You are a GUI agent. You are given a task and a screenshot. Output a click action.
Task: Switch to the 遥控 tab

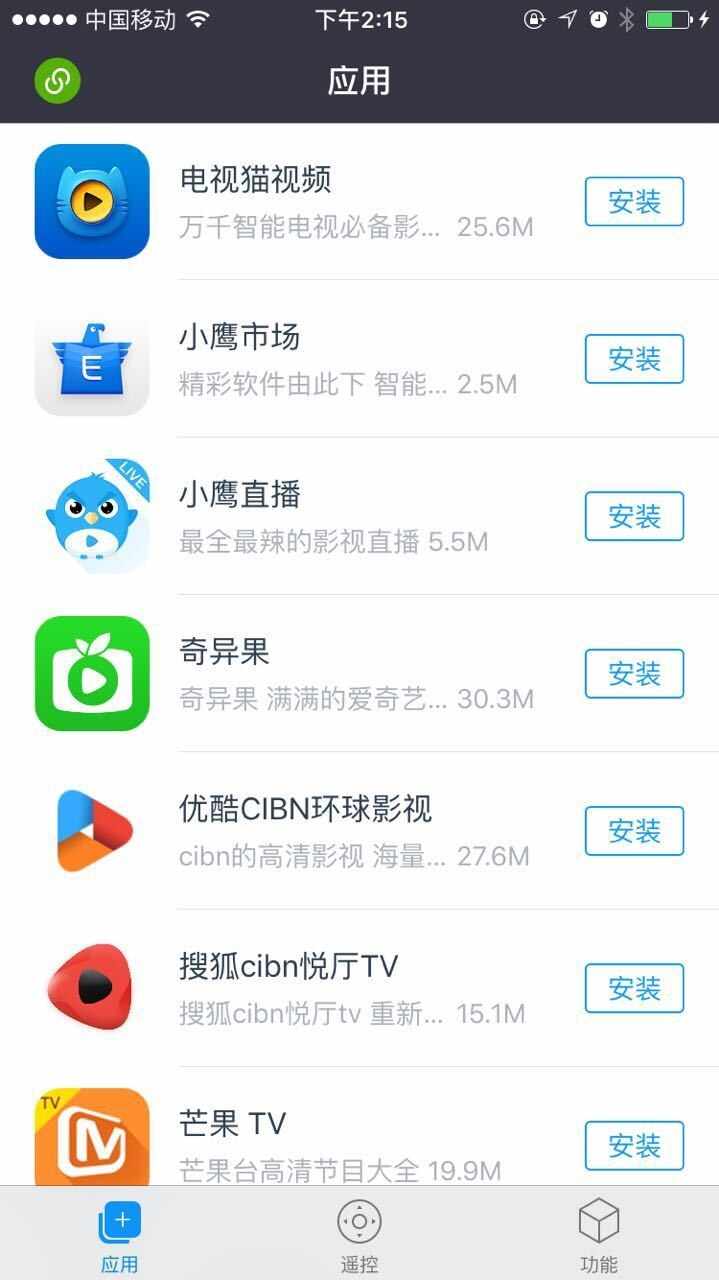[x=359, y=1234]
